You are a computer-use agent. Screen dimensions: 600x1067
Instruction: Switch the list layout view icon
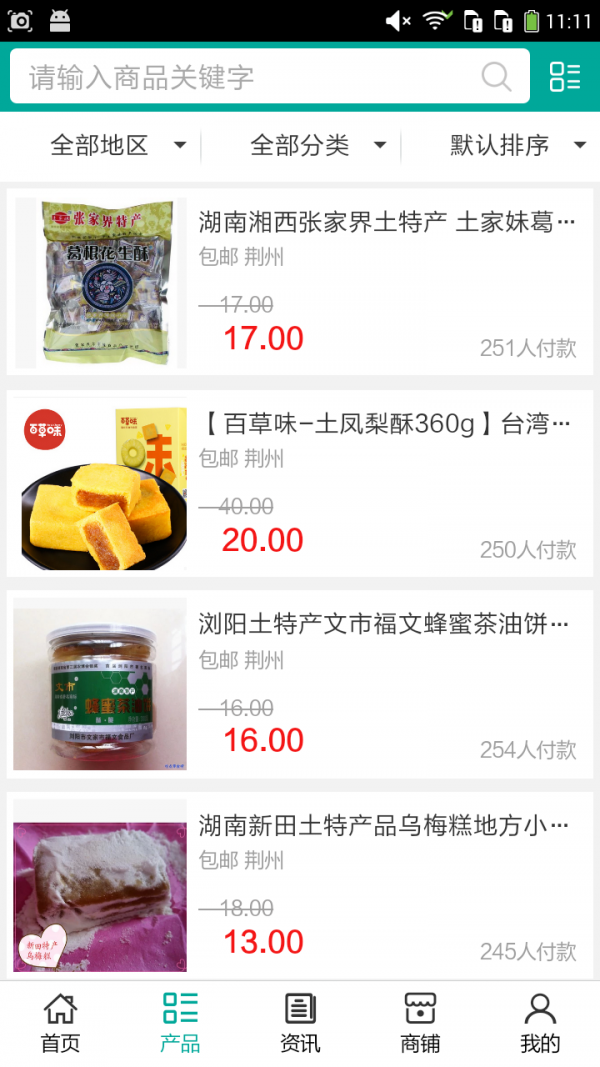[565, 77]
